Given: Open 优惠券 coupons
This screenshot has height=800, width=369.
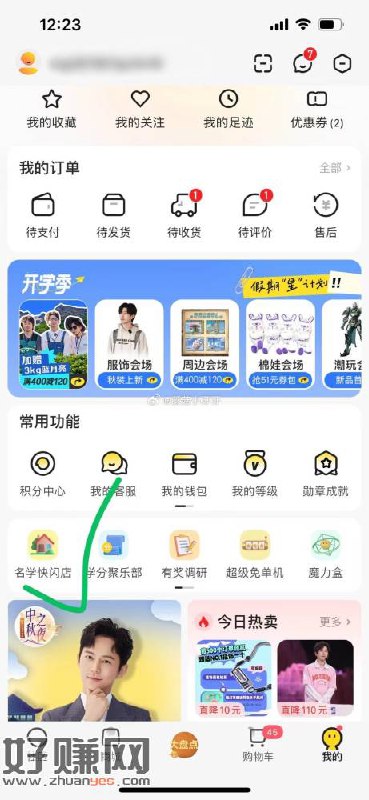Looking at the screenshot, I should (316, 109).
